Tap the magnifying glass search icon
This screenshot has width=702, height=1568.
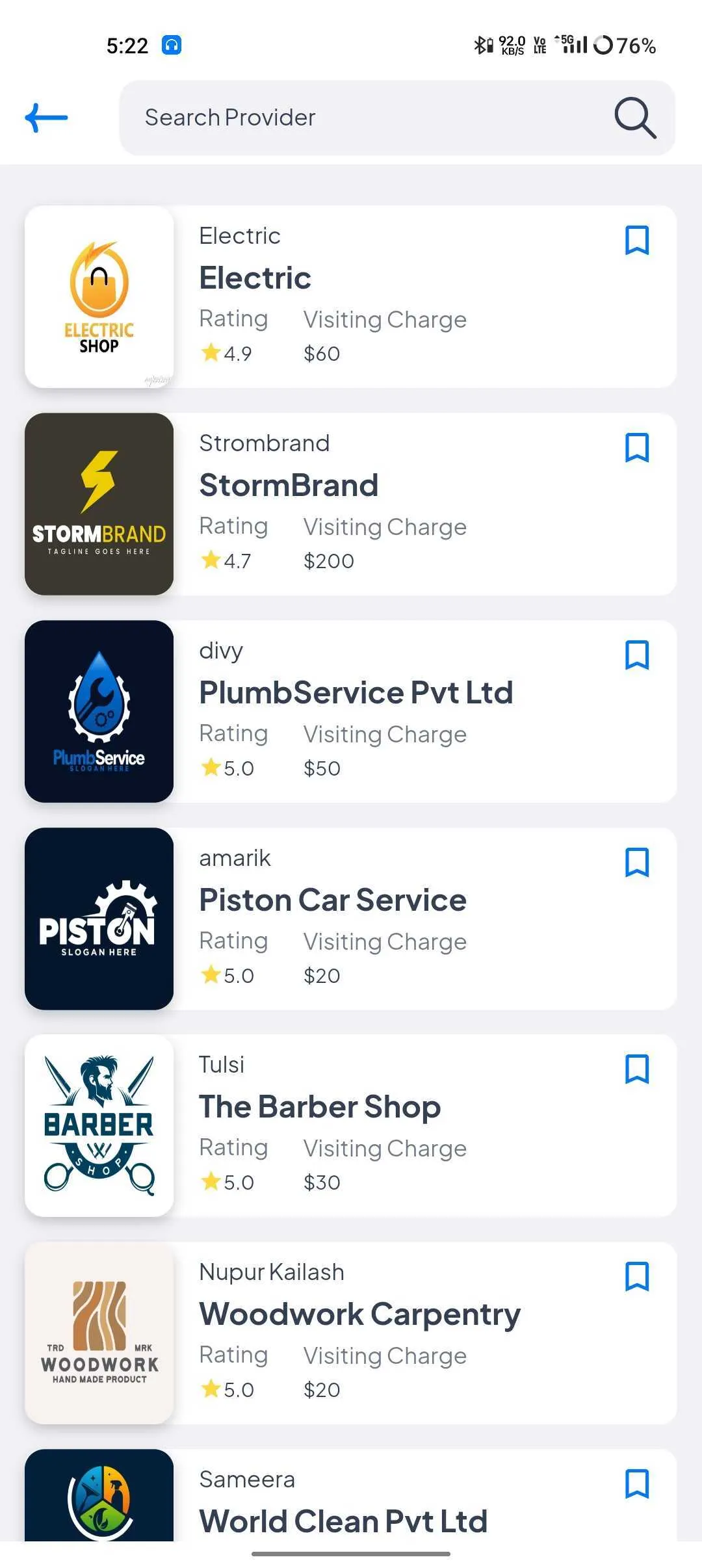click(x=635, y=118)
